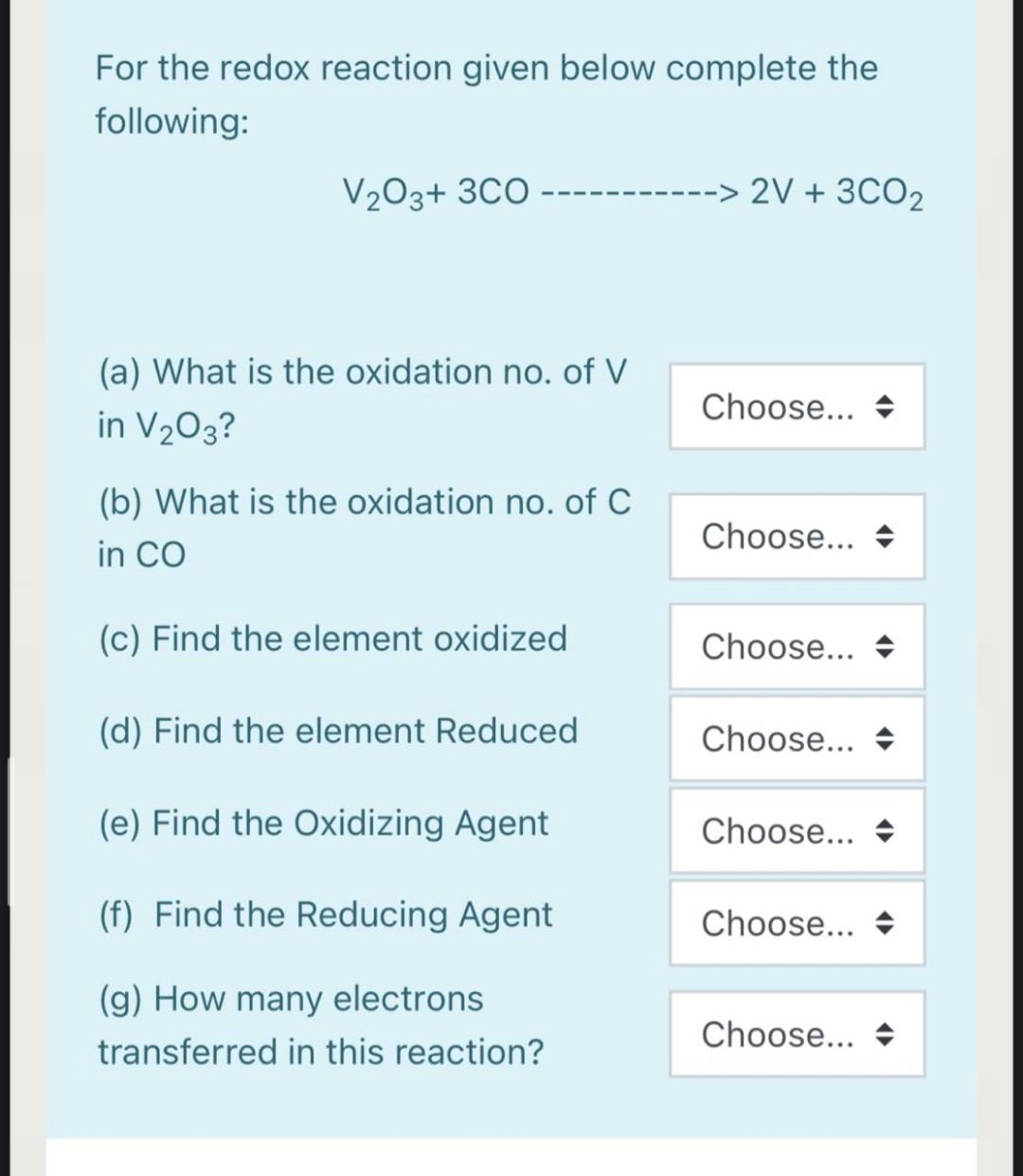Expand dropdown for electrons transferred
Viewport: 1023px width, 1176px height.
click(x=797, y=1034)
